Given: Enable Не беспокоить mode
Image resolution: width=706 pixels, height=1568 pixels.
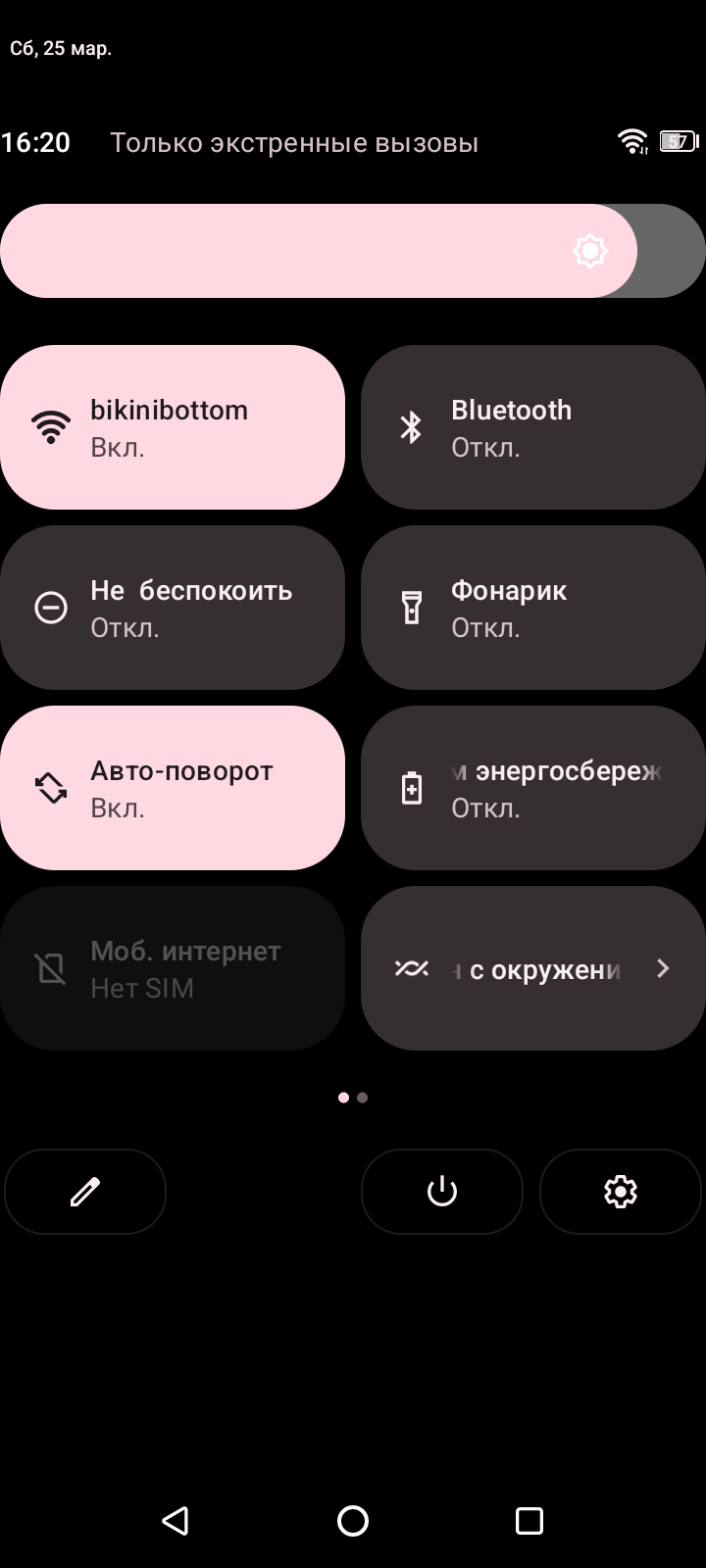Looking at the screenshot, I should point(173,608).
